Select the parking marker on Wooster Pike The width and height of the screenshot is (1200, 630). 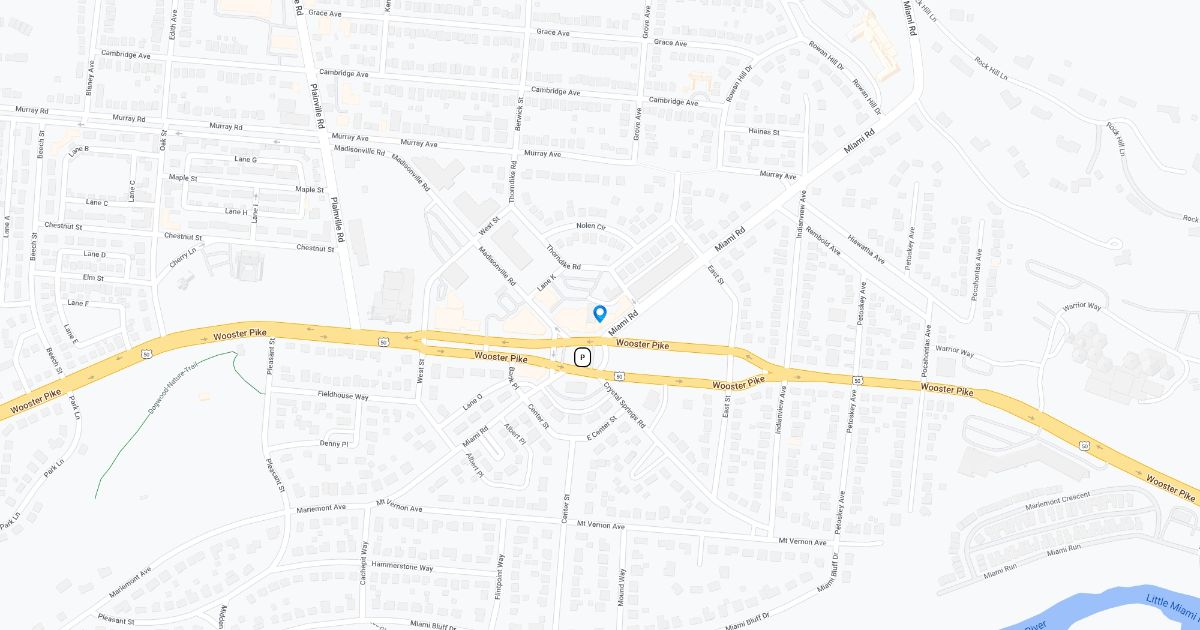pos(582,356)
